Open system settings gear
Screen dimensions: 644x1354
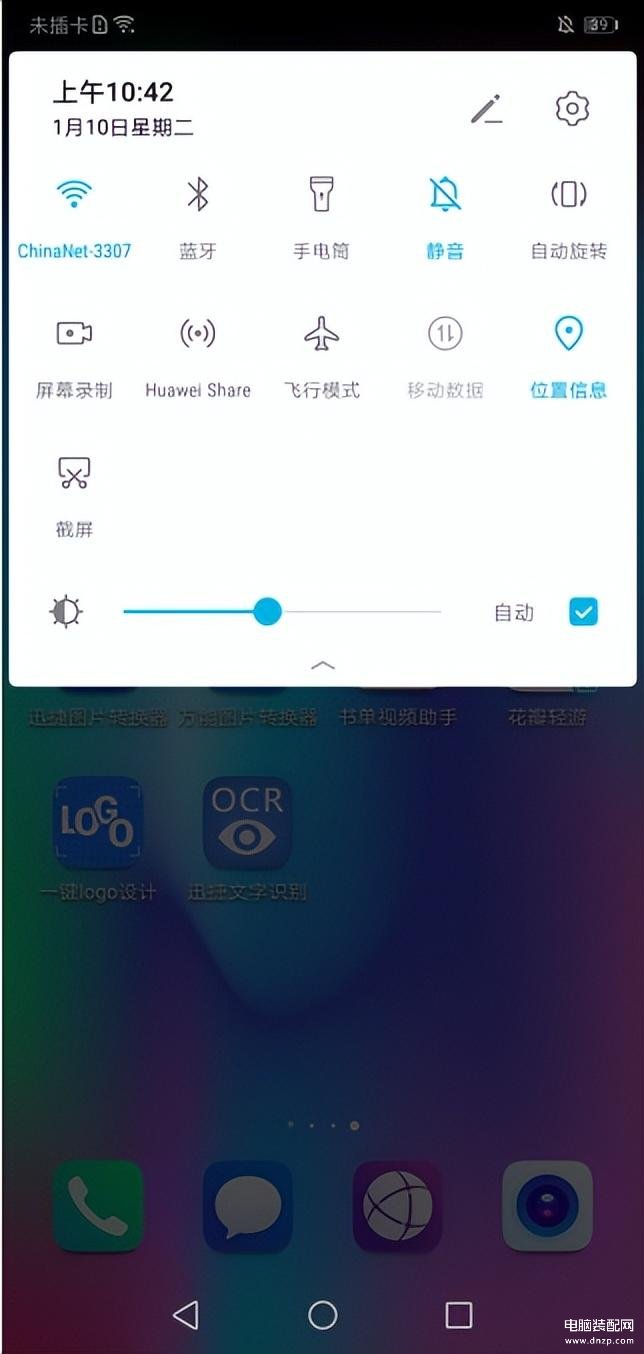(x=572, y=108)
